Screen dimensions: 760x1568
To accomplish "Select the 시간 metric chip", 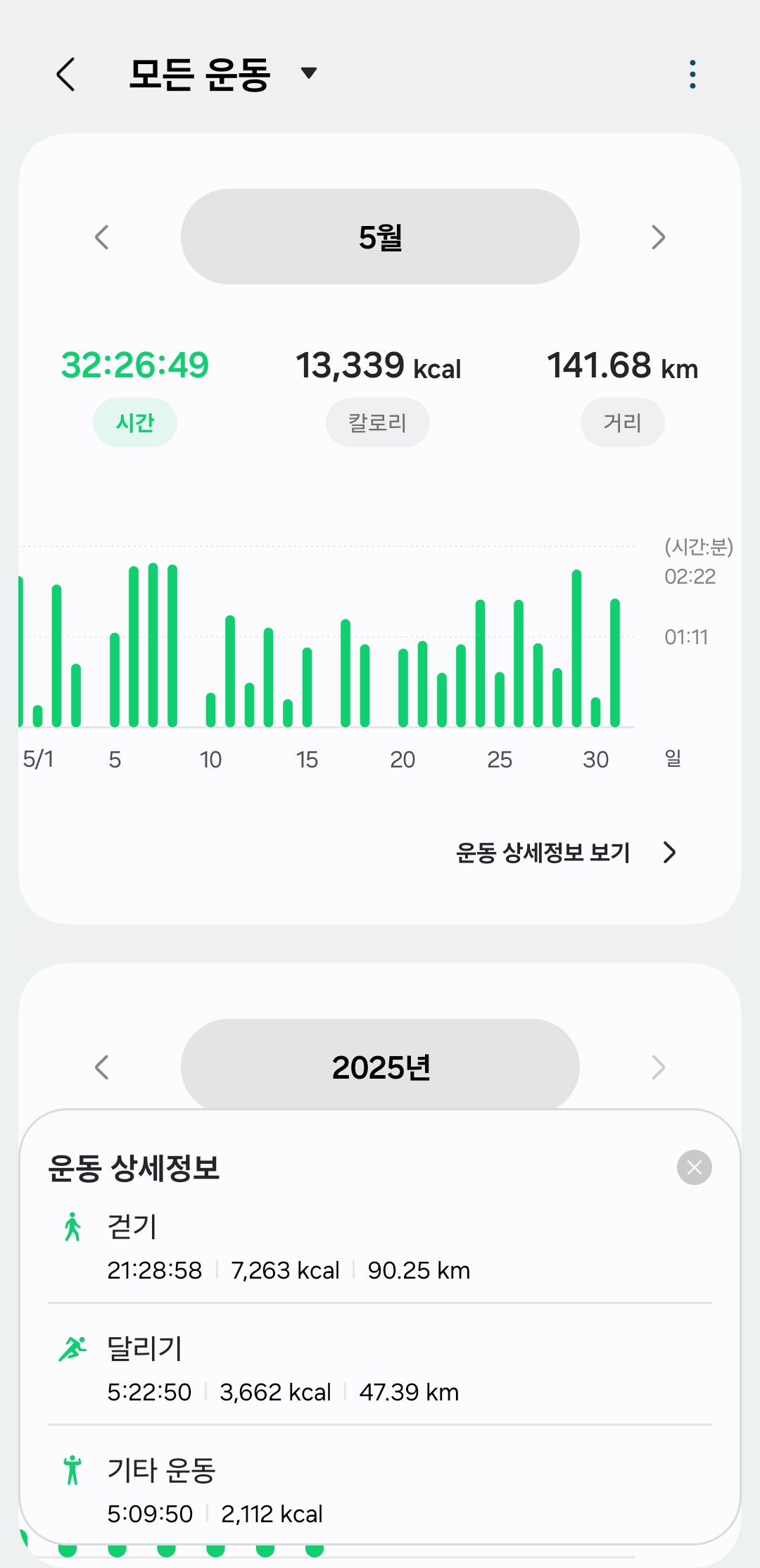I will click(x=135, y=422).
